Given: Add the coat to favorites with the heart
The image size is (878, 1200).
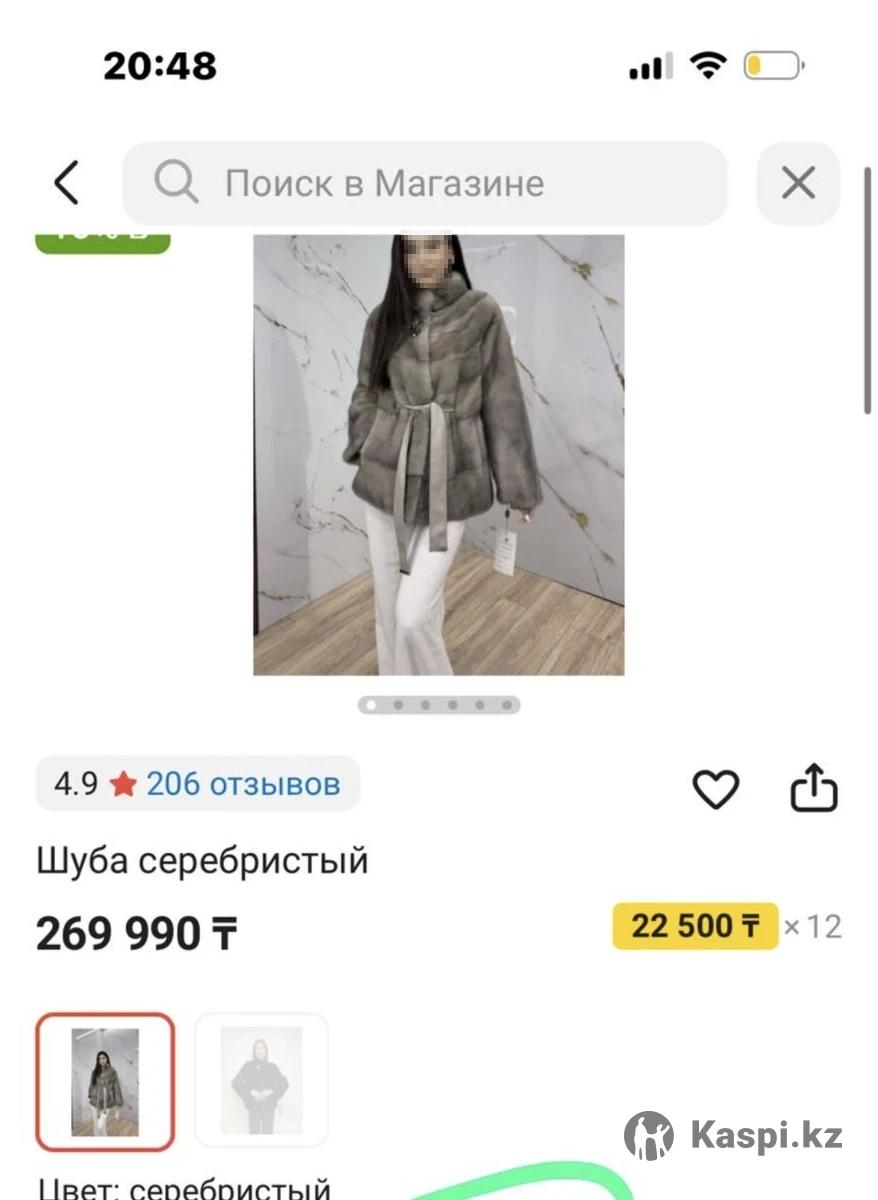Looking at the screenshot, I should point(716,789).
